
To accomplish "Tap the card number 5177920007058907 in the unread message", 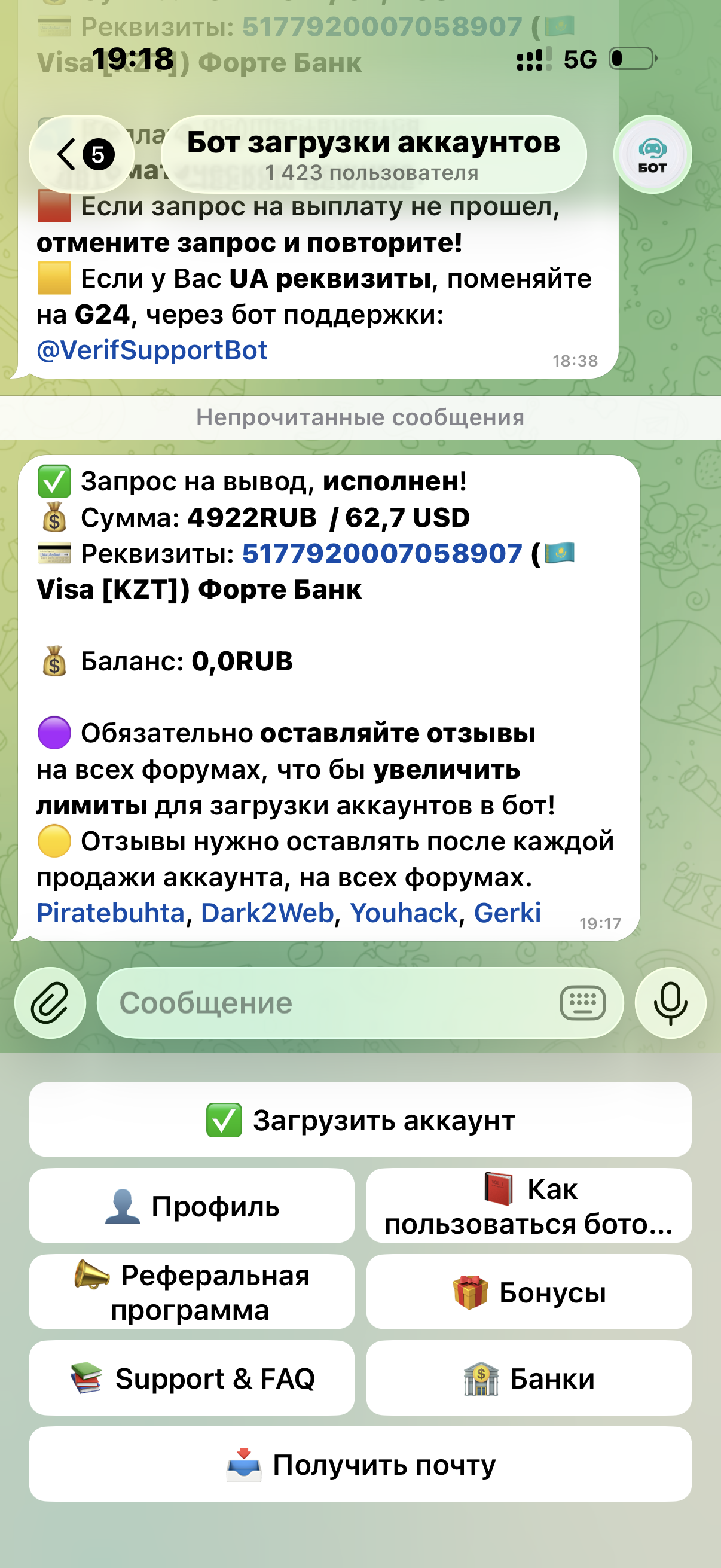I will [382, 554].
